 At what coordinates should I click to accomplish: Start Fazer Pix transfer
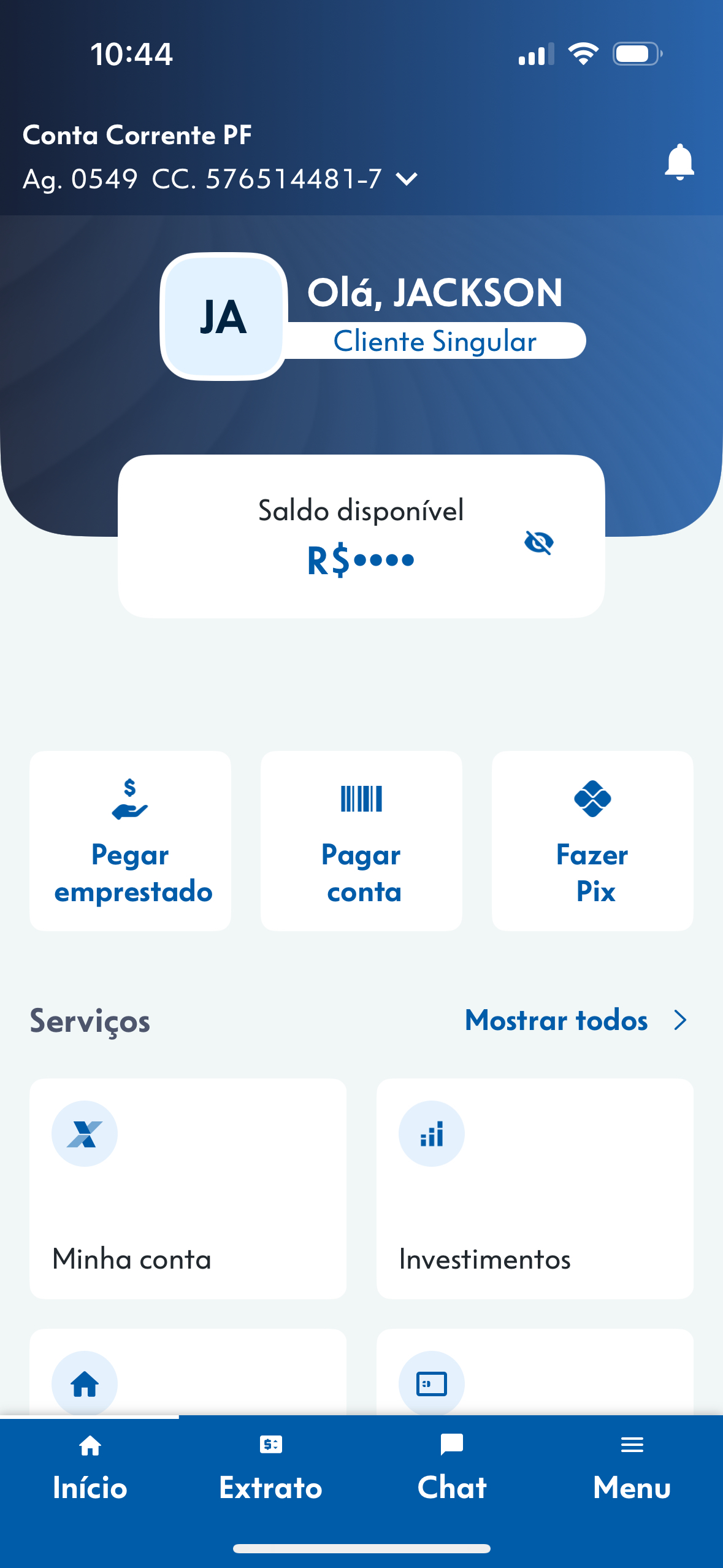(x=592, y=840)
